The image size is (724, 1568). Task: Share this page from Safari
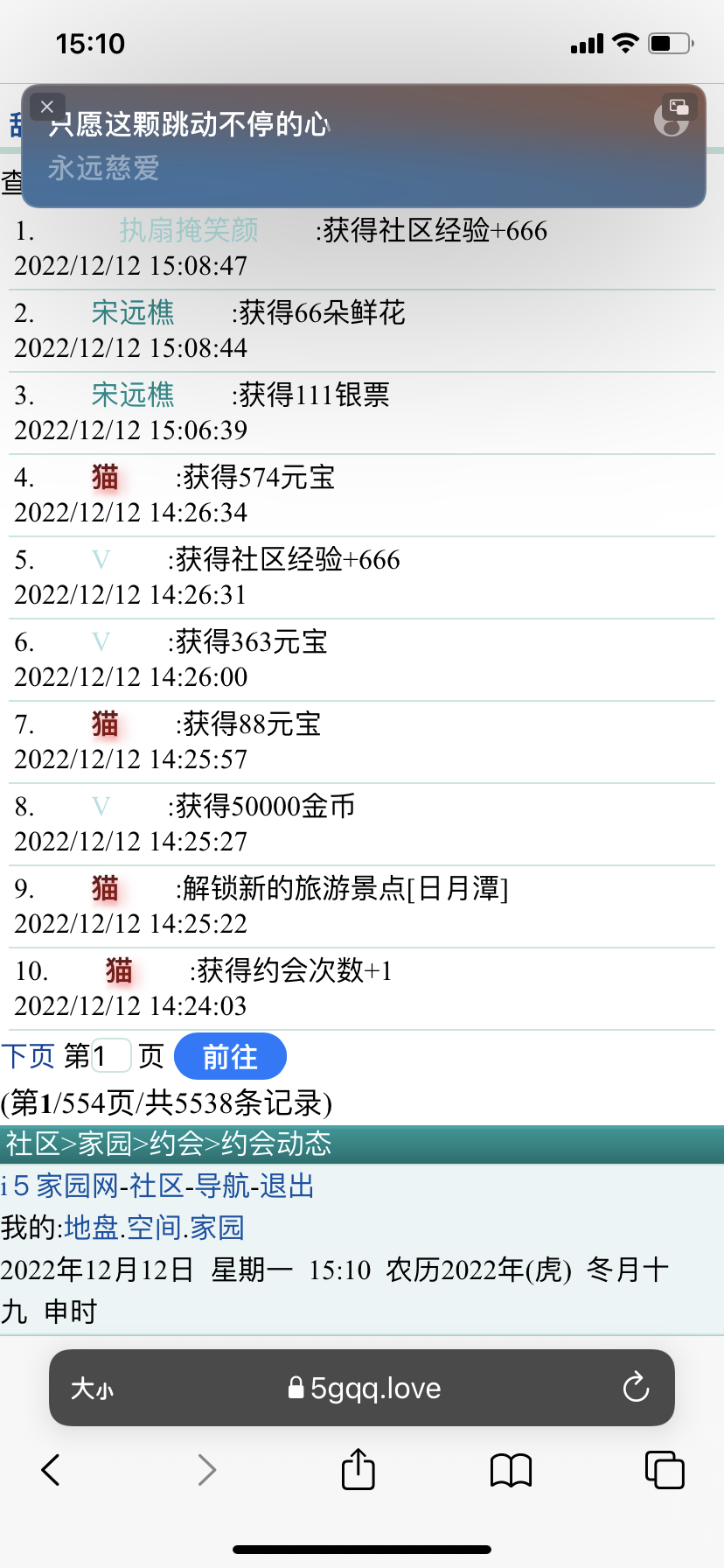(x=358, y=1469)
